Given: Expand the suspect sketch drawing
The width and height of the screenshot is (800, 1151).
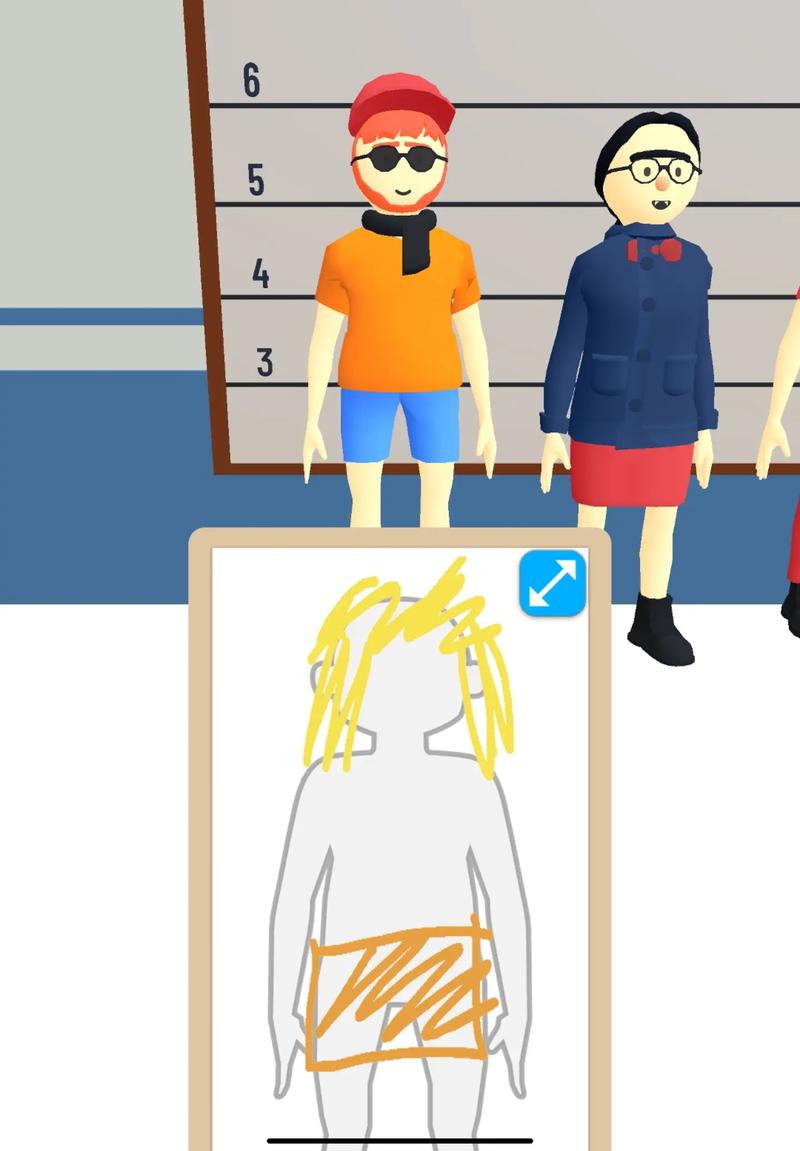Looking at the screenshot, I should tap(552, 583).
